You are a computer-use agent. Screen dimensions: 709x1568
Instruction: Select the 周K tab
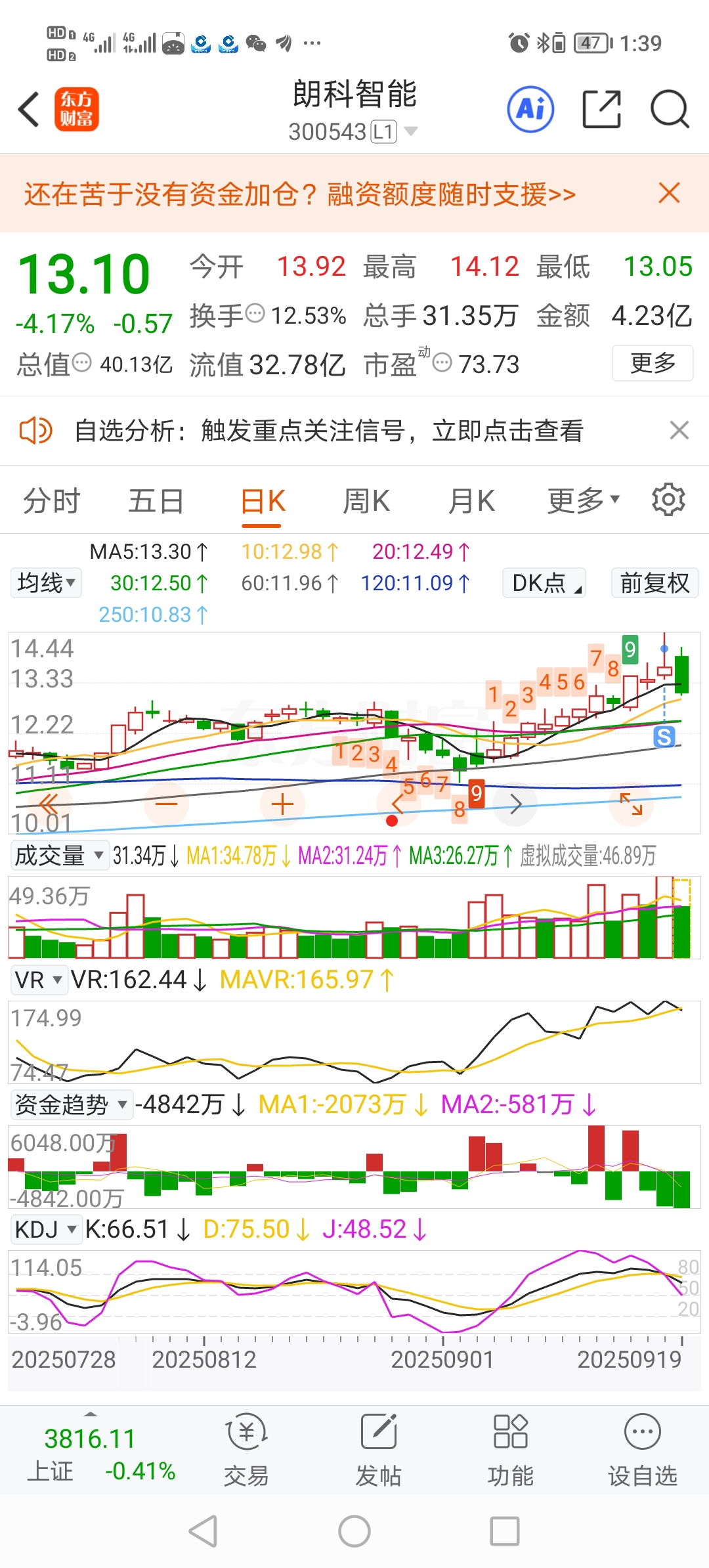(366, 501)
